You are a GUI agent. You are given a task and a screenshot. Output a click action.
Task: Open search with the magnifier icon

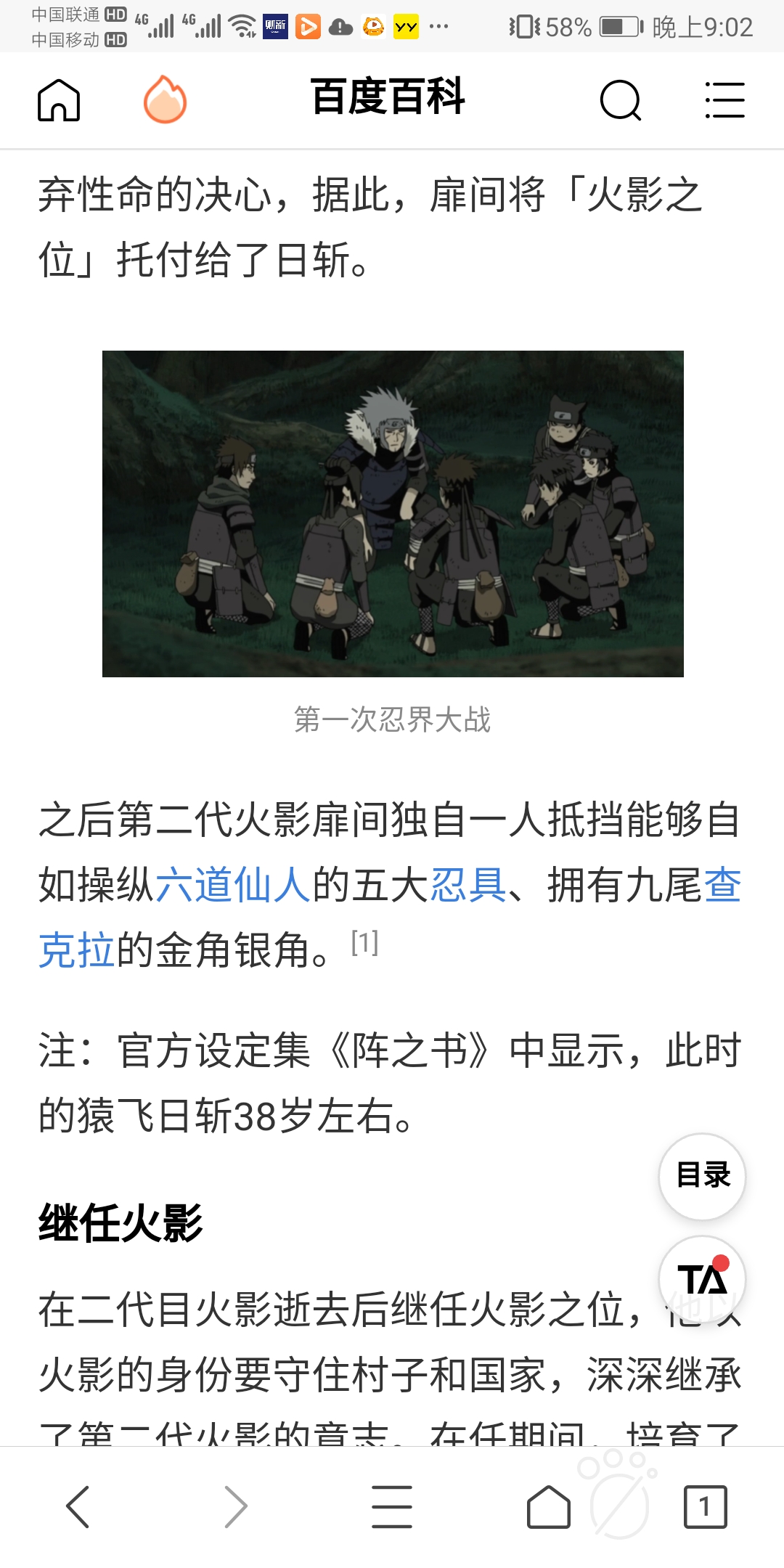(621, 100)
